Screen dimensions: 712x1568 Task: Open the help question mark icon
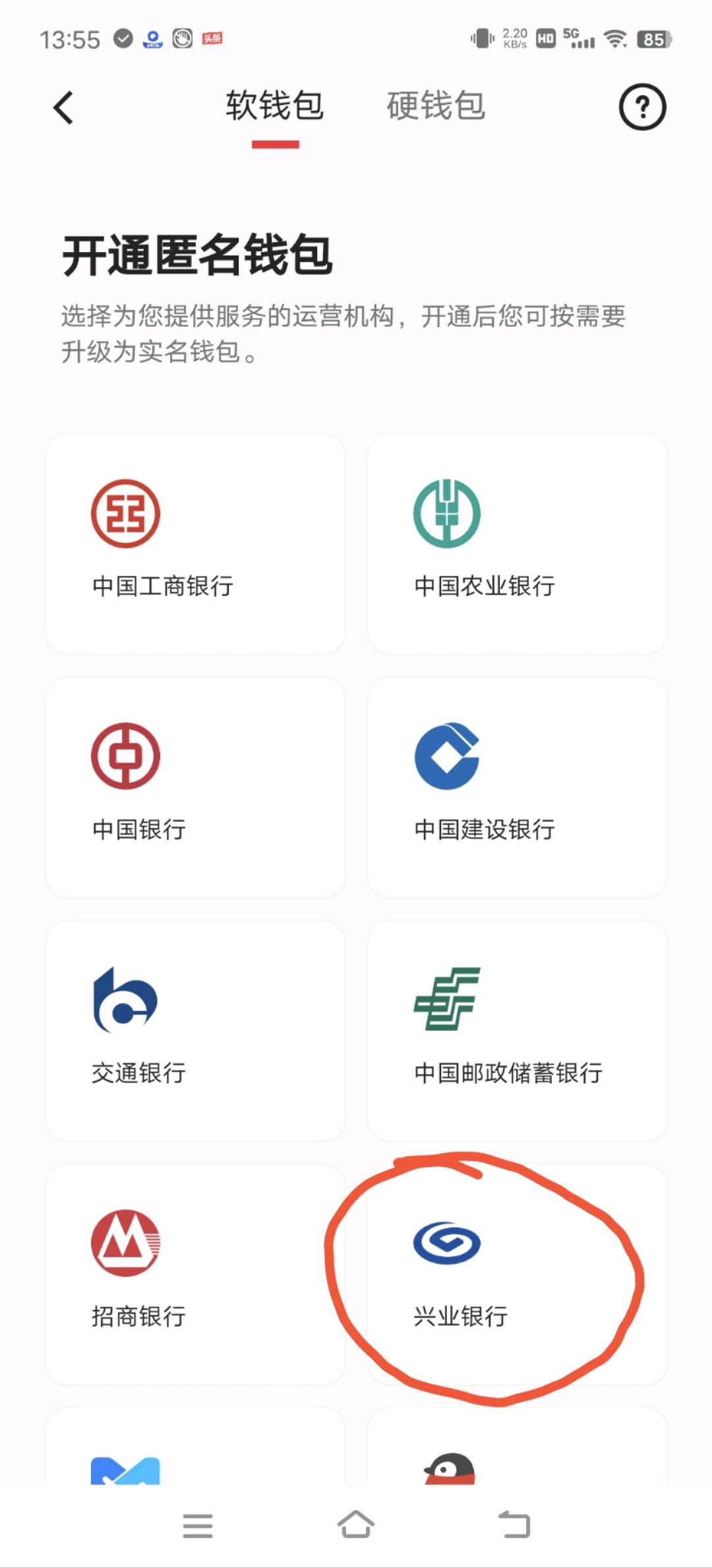pyautogui.click(x=642, y=107)
